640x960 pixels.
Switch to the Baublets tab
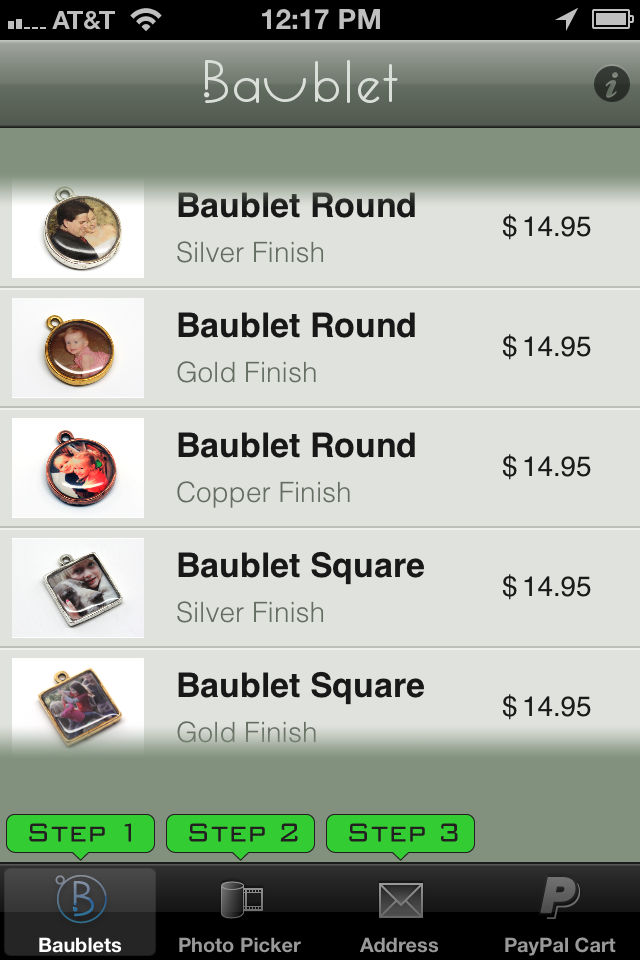[80, 912]
